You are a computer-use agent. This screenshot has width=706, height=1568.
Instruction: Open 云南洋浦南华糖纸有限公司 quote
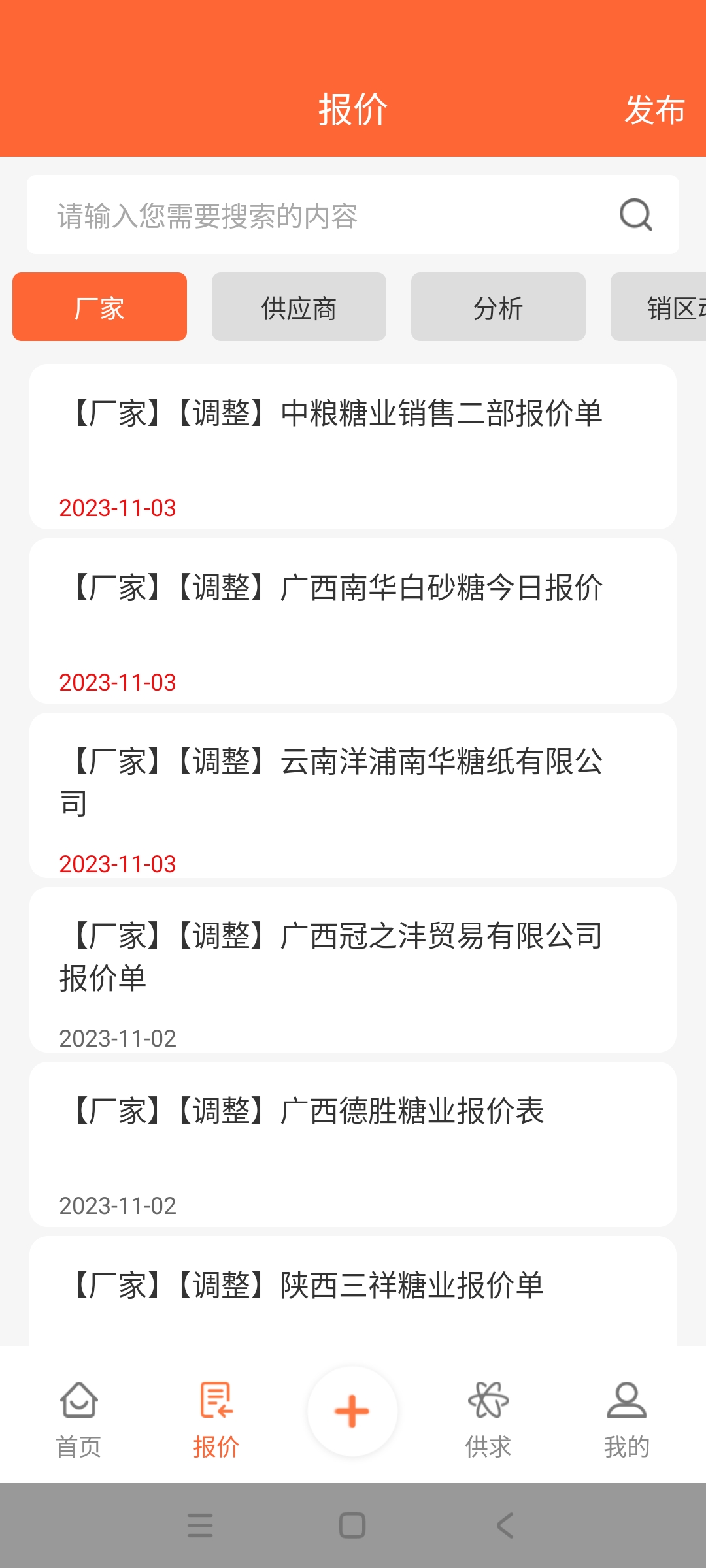pos(353,795)
